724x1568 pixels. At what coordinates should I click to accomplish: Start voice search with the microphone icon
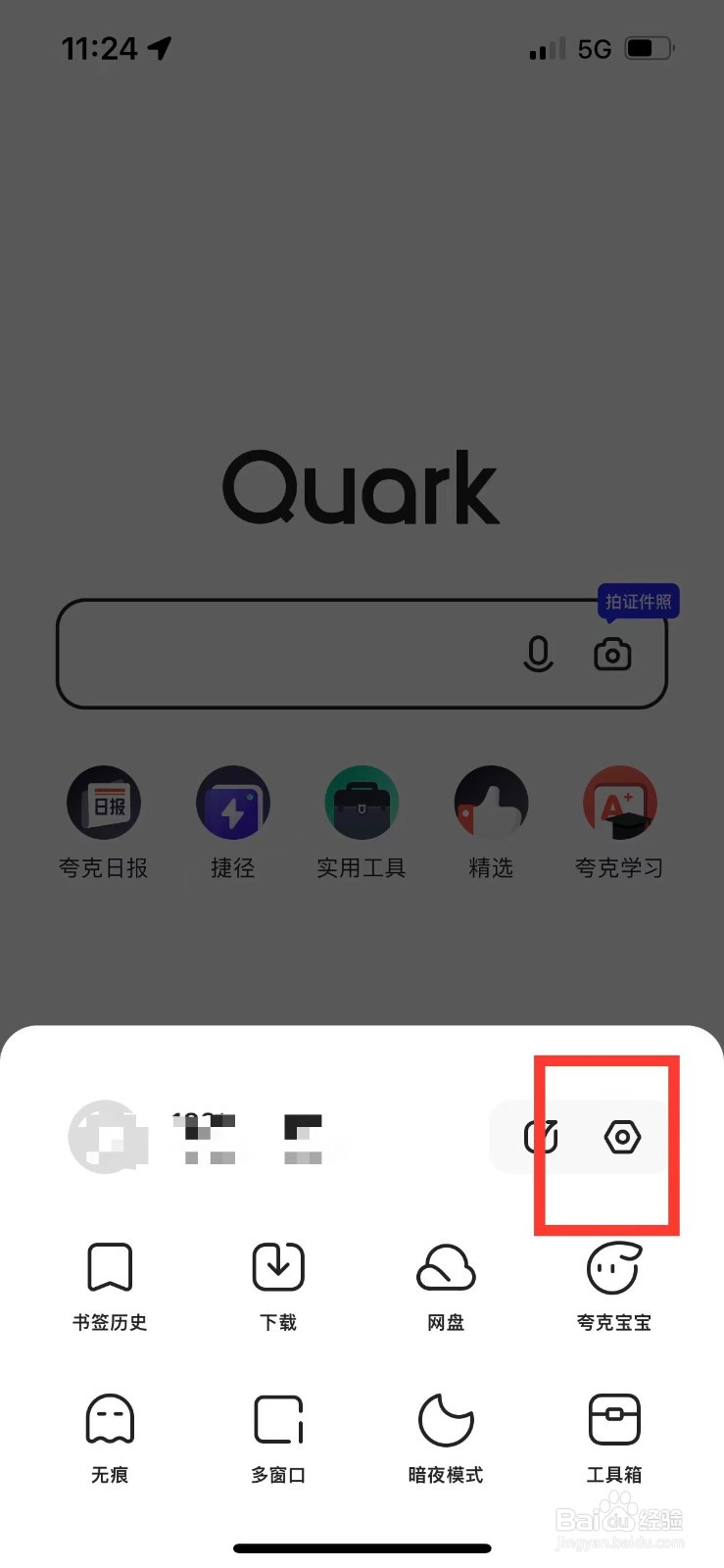click(538, 655)
